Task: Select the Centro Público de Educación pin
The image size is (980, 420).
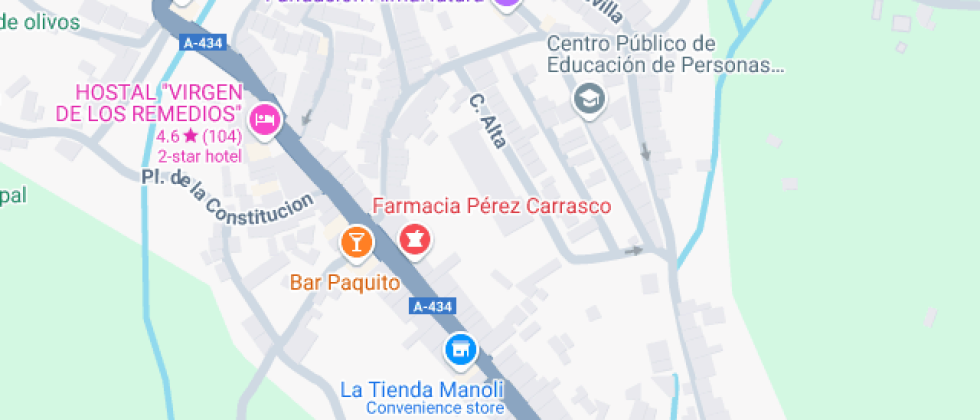Action: [x=589, y=98]
